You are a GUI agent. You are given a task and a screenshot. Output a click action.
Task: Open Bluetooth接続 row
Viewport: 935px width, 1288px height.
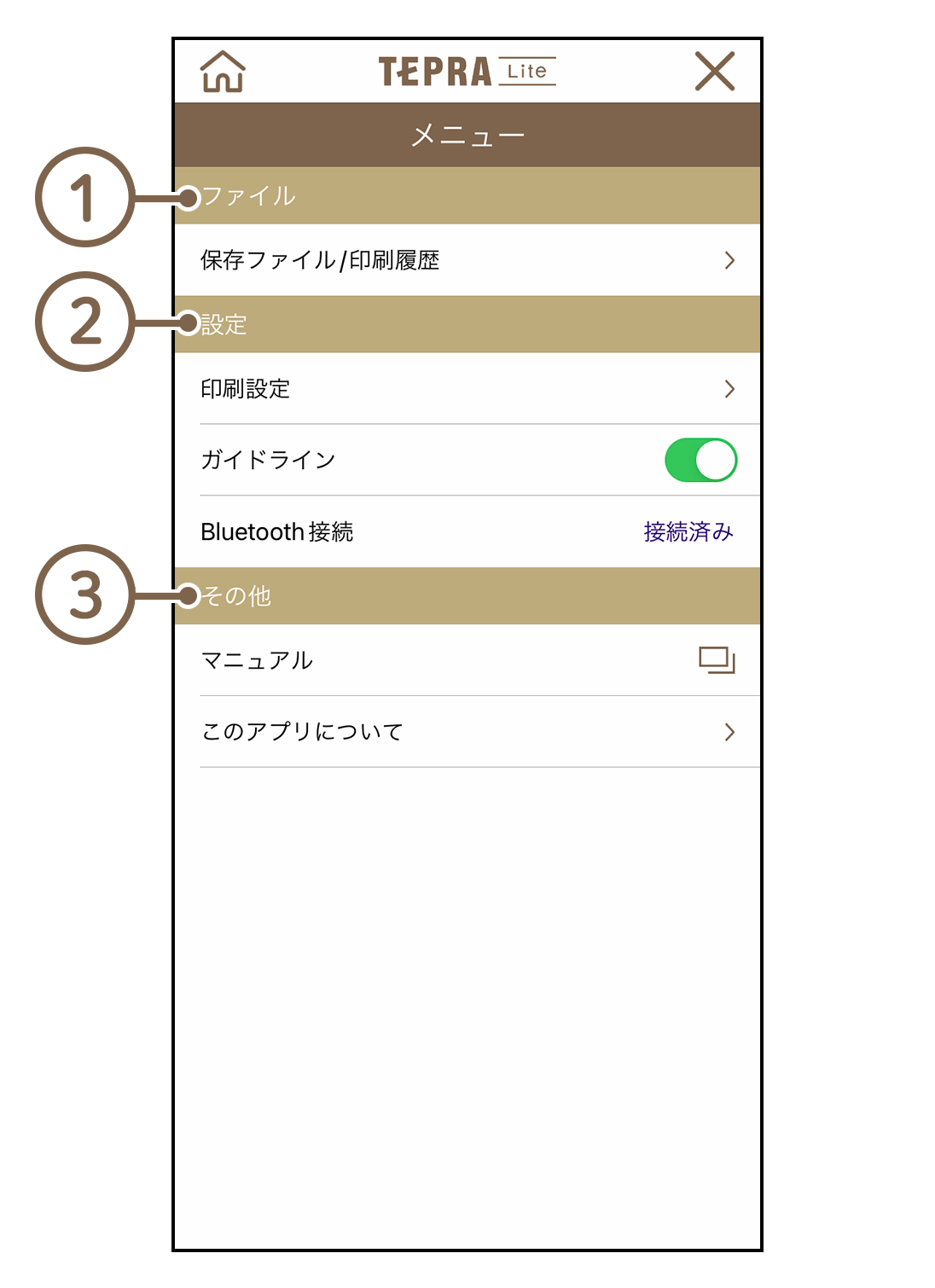[x=467, y=532]
